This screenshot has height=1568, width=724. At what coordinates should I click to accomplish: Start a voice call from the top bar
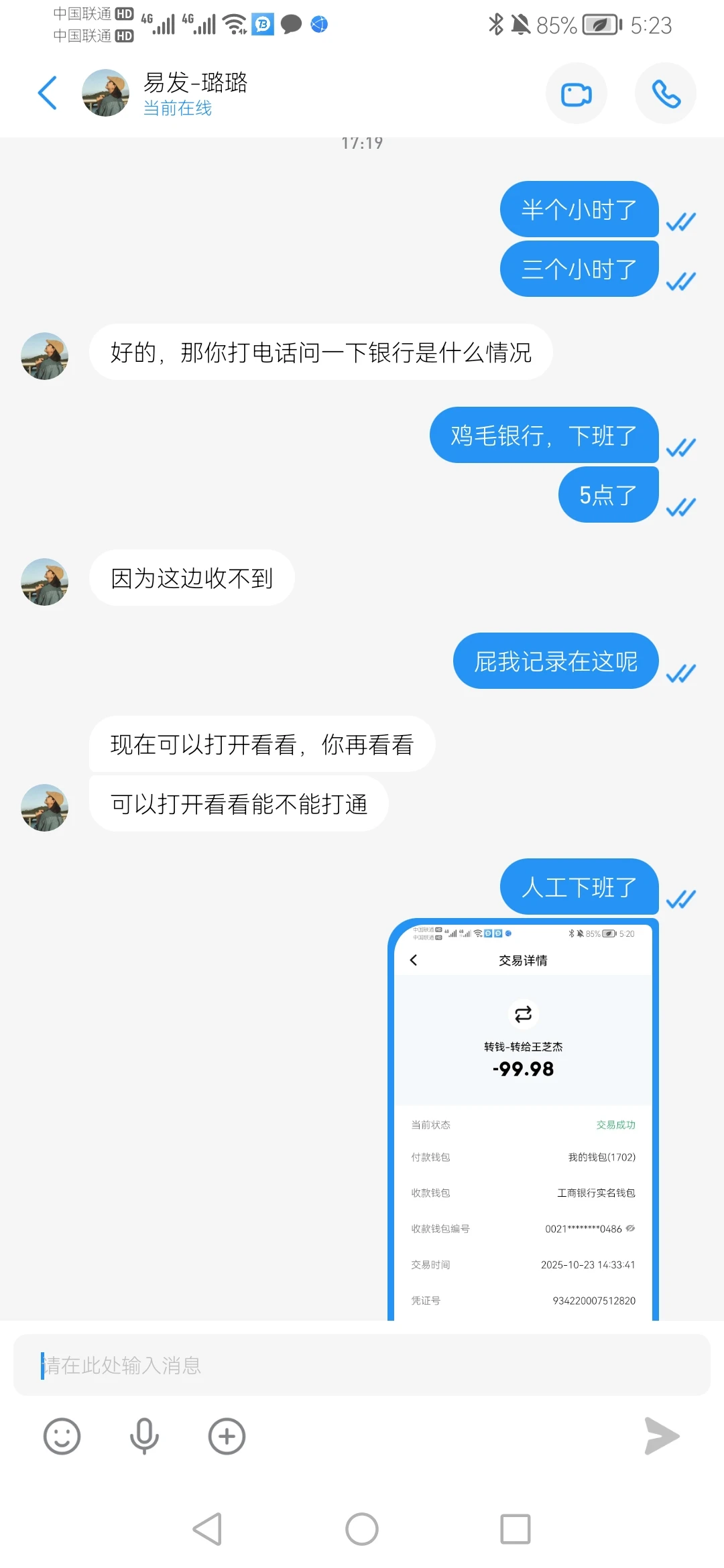click(665, 93)
